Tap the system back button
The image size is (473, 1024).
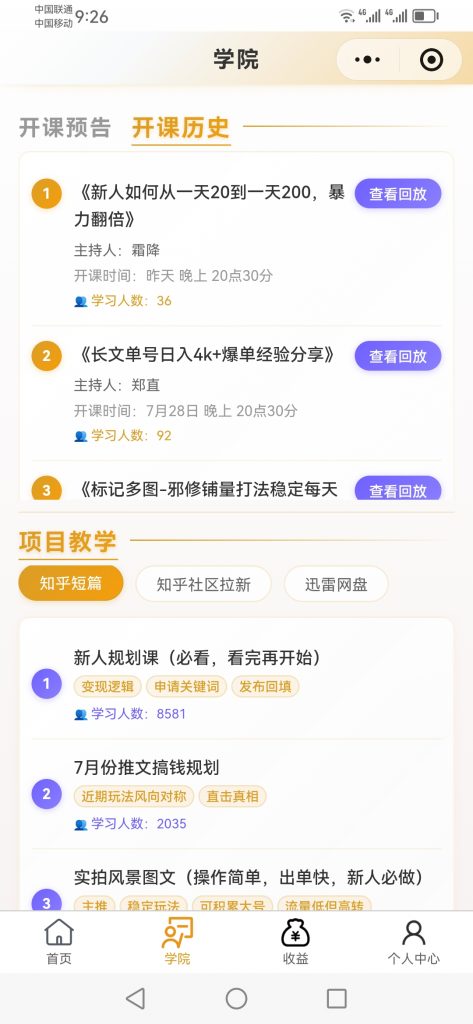tap(135, 998)
